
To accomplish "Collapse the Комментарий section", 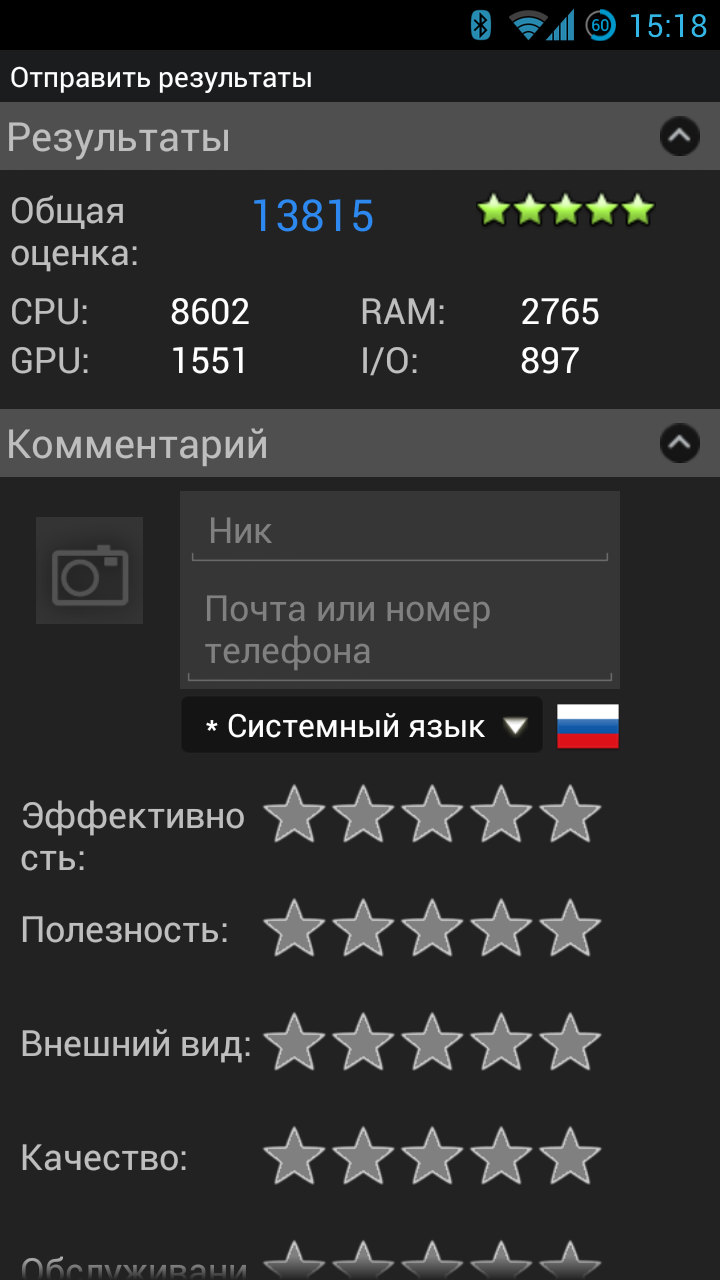I will (x=680, y=442).
